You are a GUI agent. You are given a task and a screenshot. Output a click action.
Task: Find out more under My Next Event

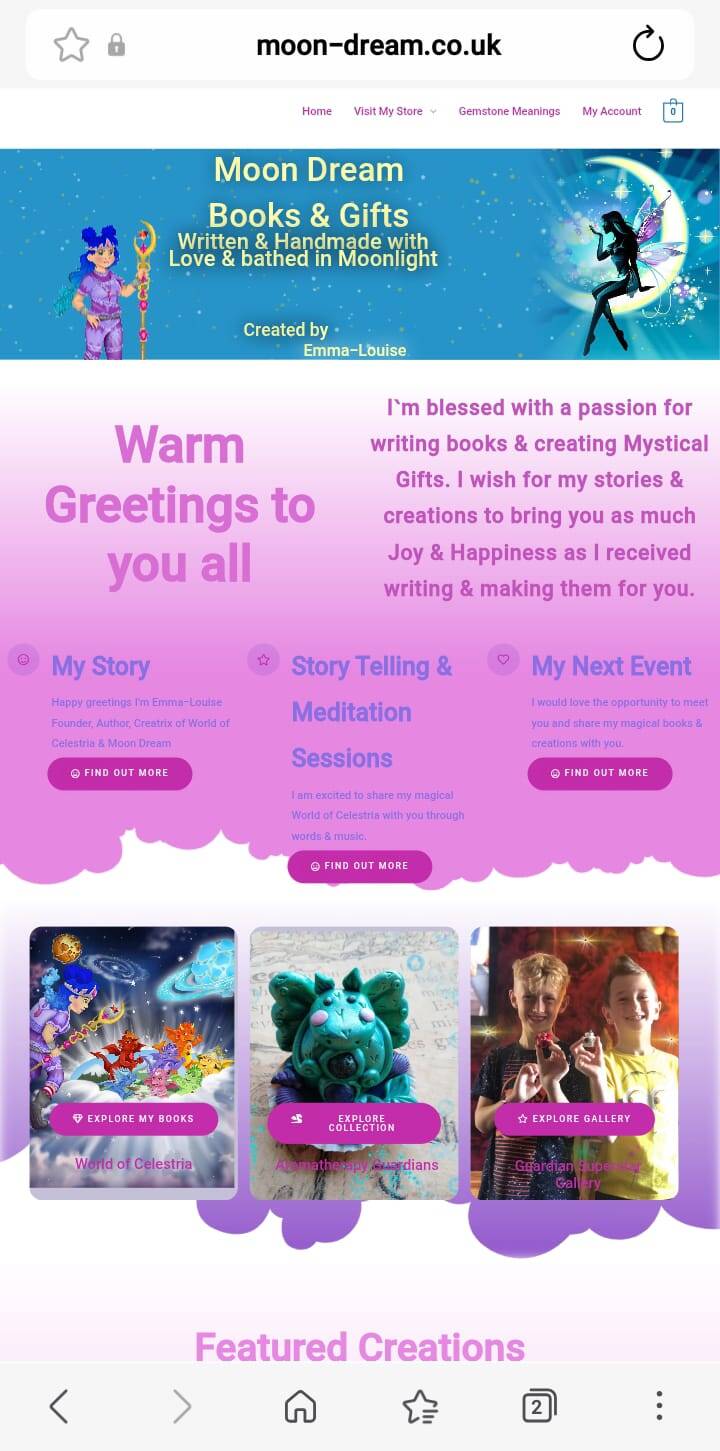pyautogui.click(x=600, y=773)
